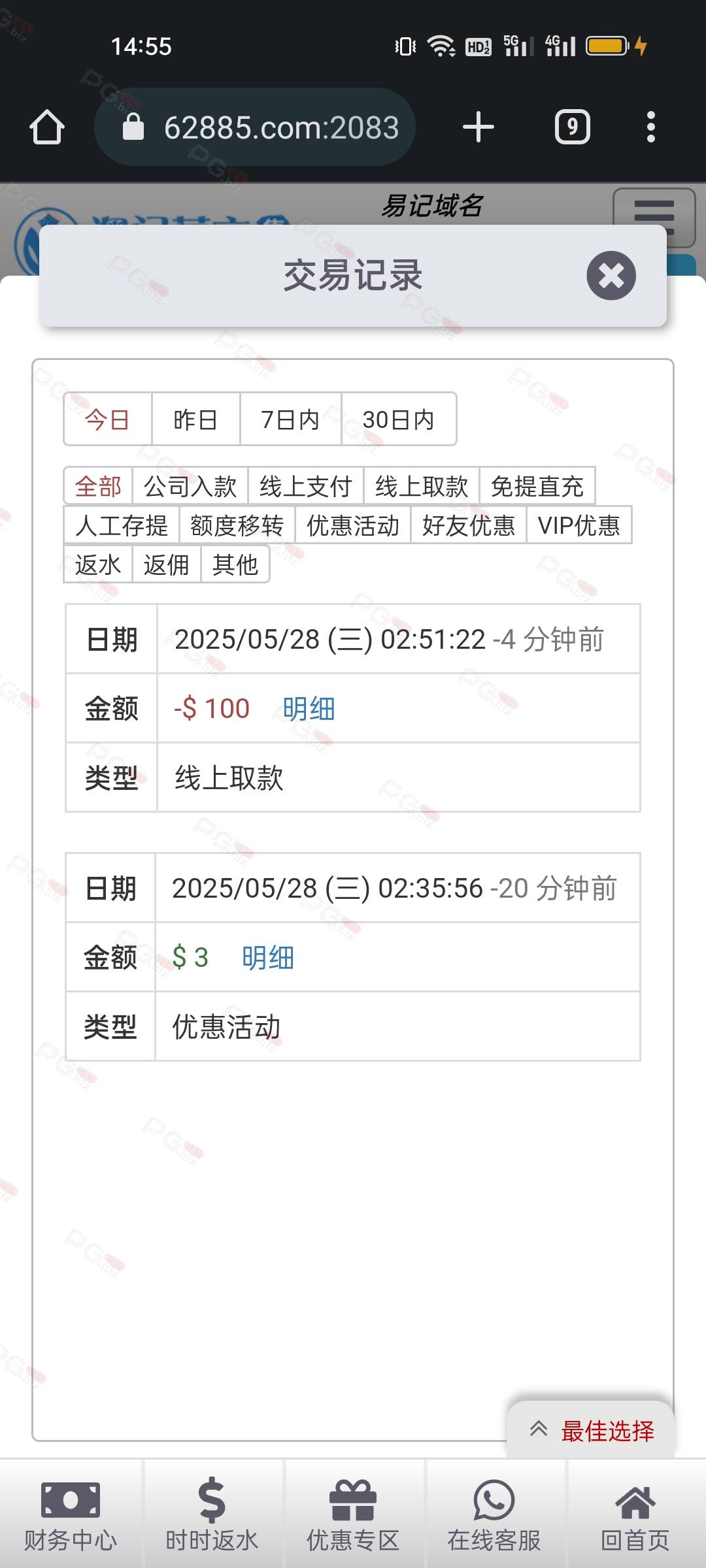Select the 7日内 date range

click(290, 419)
